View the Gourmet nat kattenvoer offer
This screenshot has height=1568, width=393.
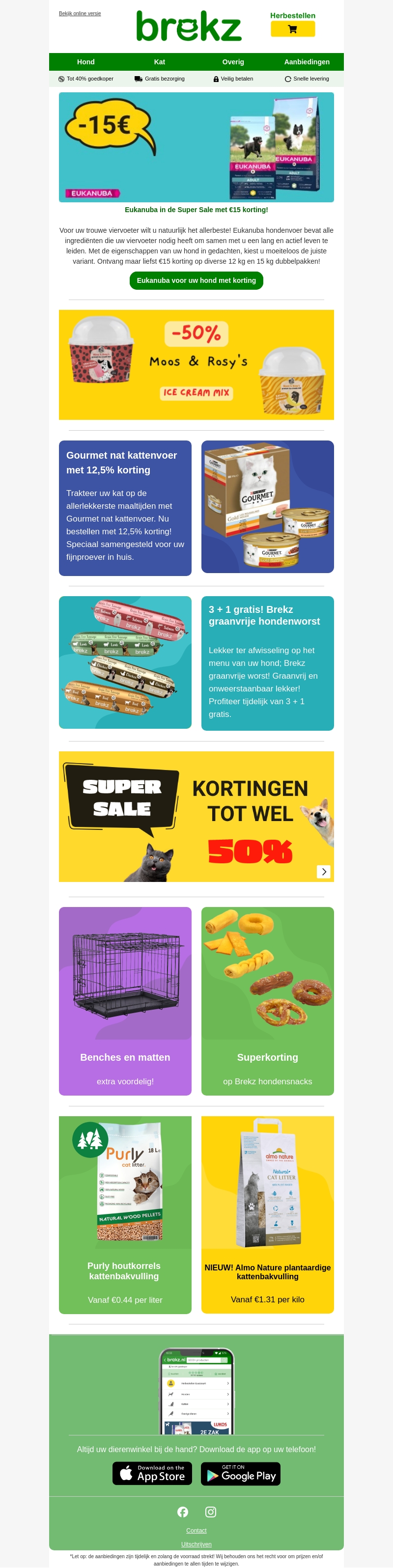pos(125,508)
